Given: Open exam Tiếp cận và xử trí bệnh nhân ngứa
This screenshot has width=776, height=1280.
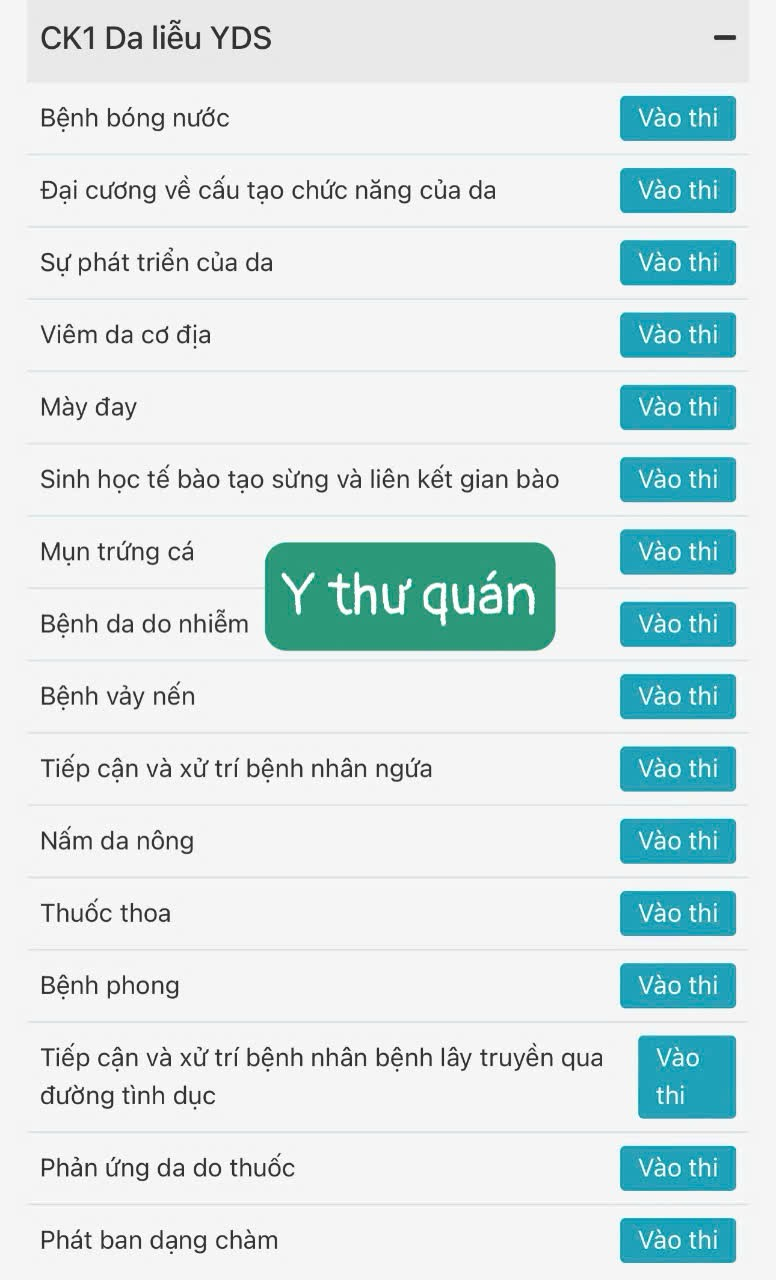Looking at the screenshot, I should 677,768.
